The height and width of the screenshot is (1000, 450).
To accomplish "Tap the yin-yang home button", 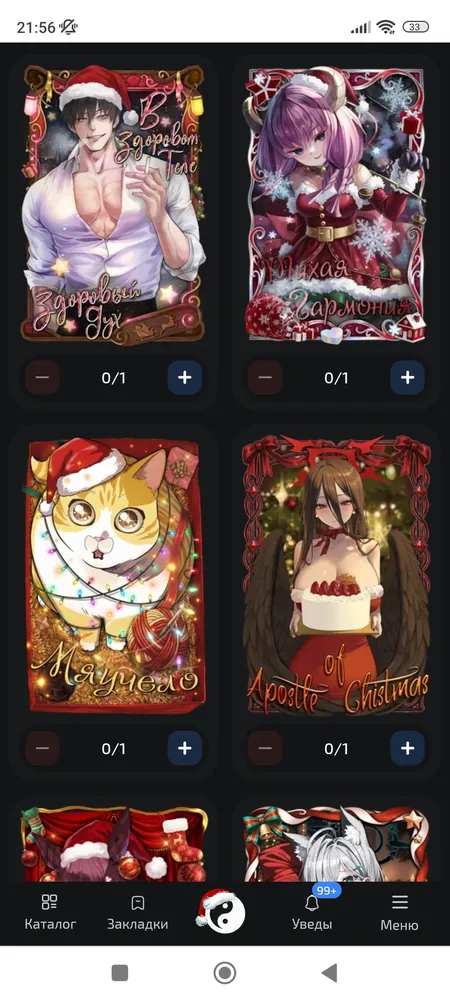I will pyautogui.click(x=222, y=911).
